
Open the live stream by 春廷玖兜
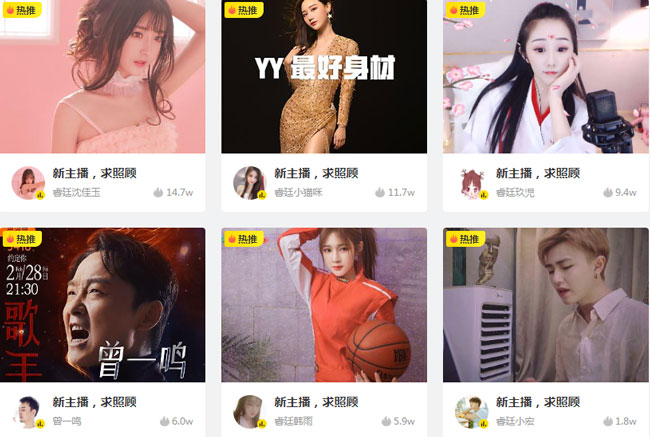click(x=546, y=76)
